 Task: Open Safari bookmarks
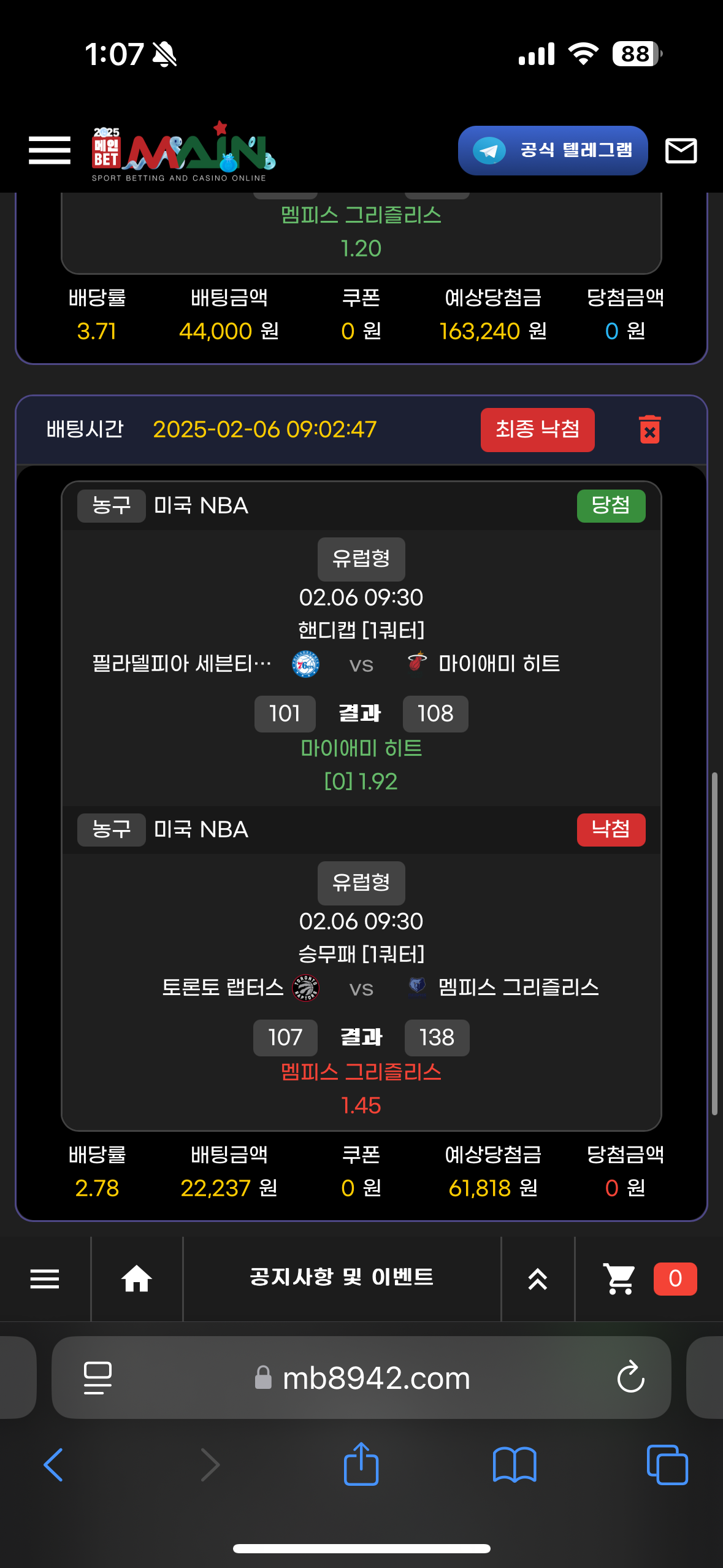515,1465
